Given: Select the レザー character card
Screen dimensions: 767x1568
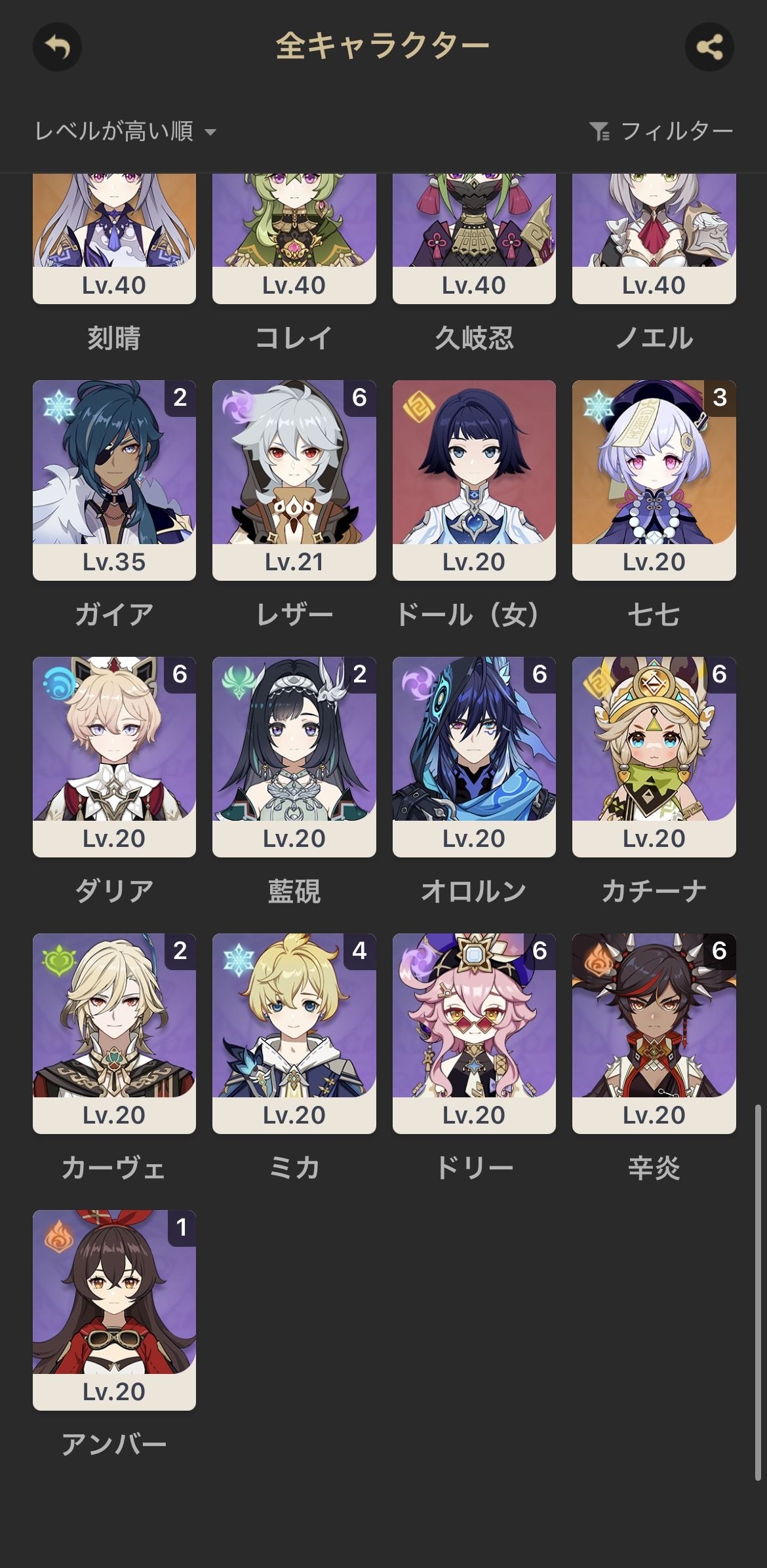Looking at the screenshot, I should click(294, 480).
